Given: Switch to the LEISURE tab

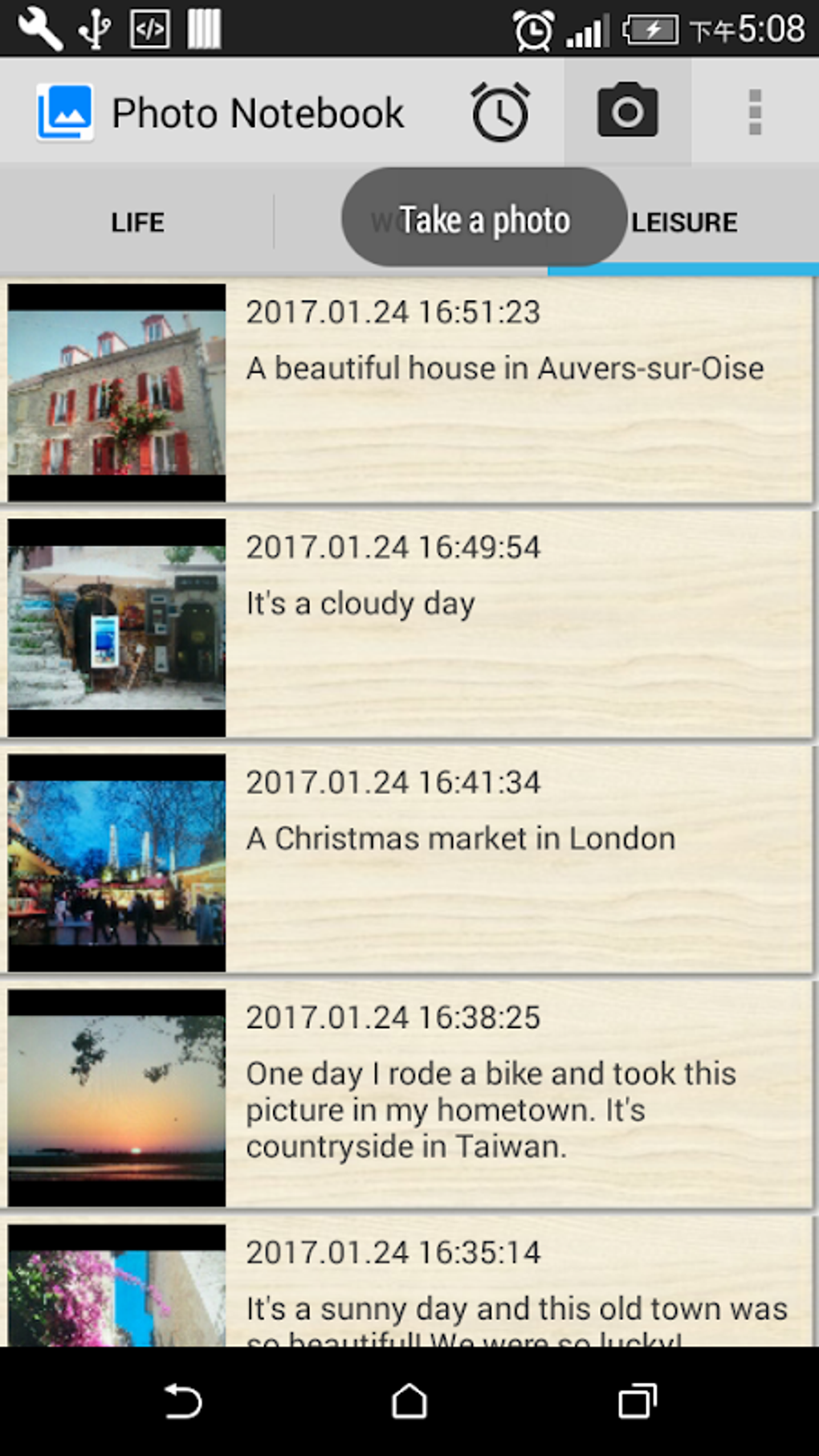Looking at the screenshot, I should click(684, 221).
